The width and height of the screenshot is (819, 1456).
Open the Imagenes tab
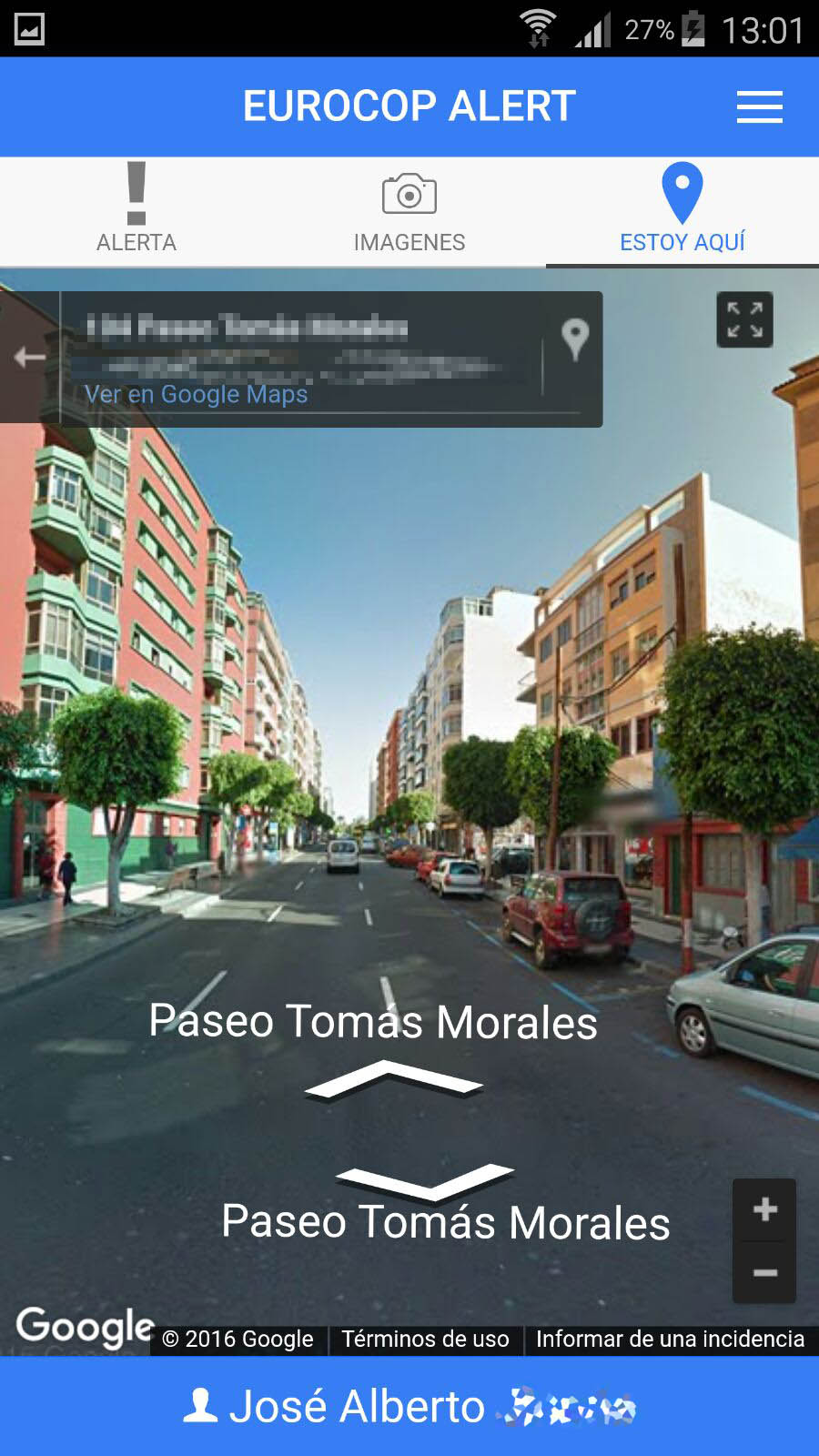[x=409, y=209]
